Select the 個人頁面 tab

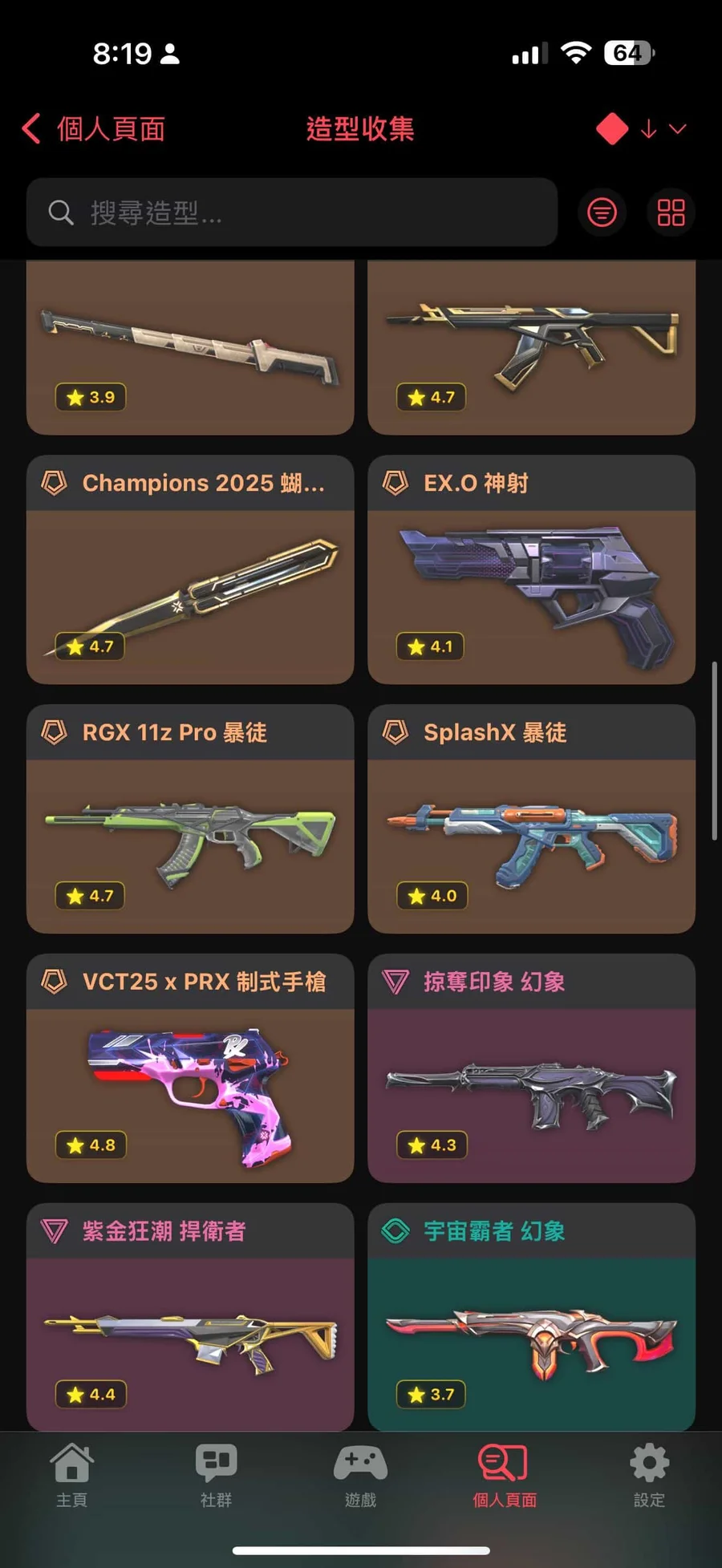click(505, 1476)
